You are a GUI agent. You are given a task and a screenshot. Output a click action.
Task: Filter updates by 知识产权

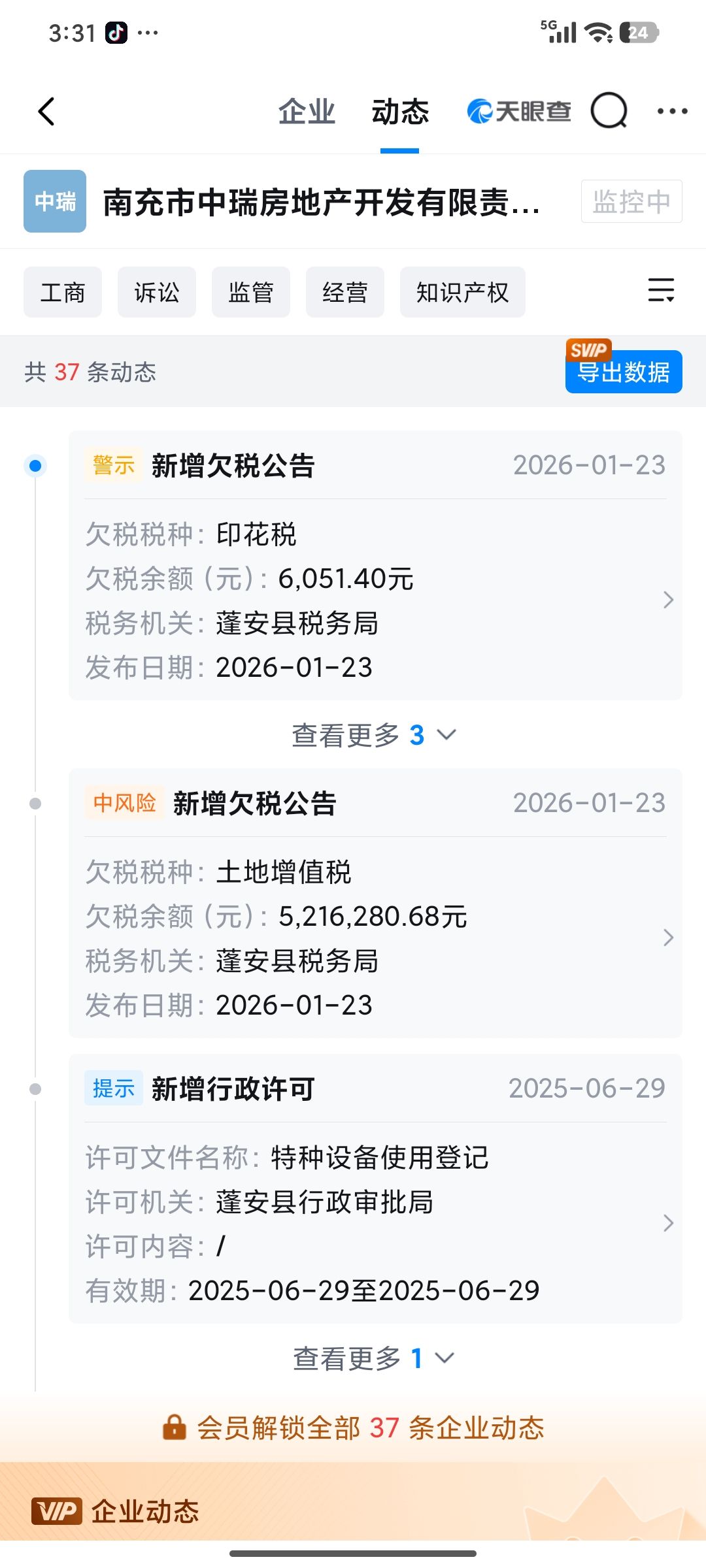click(x=462, y=292)
